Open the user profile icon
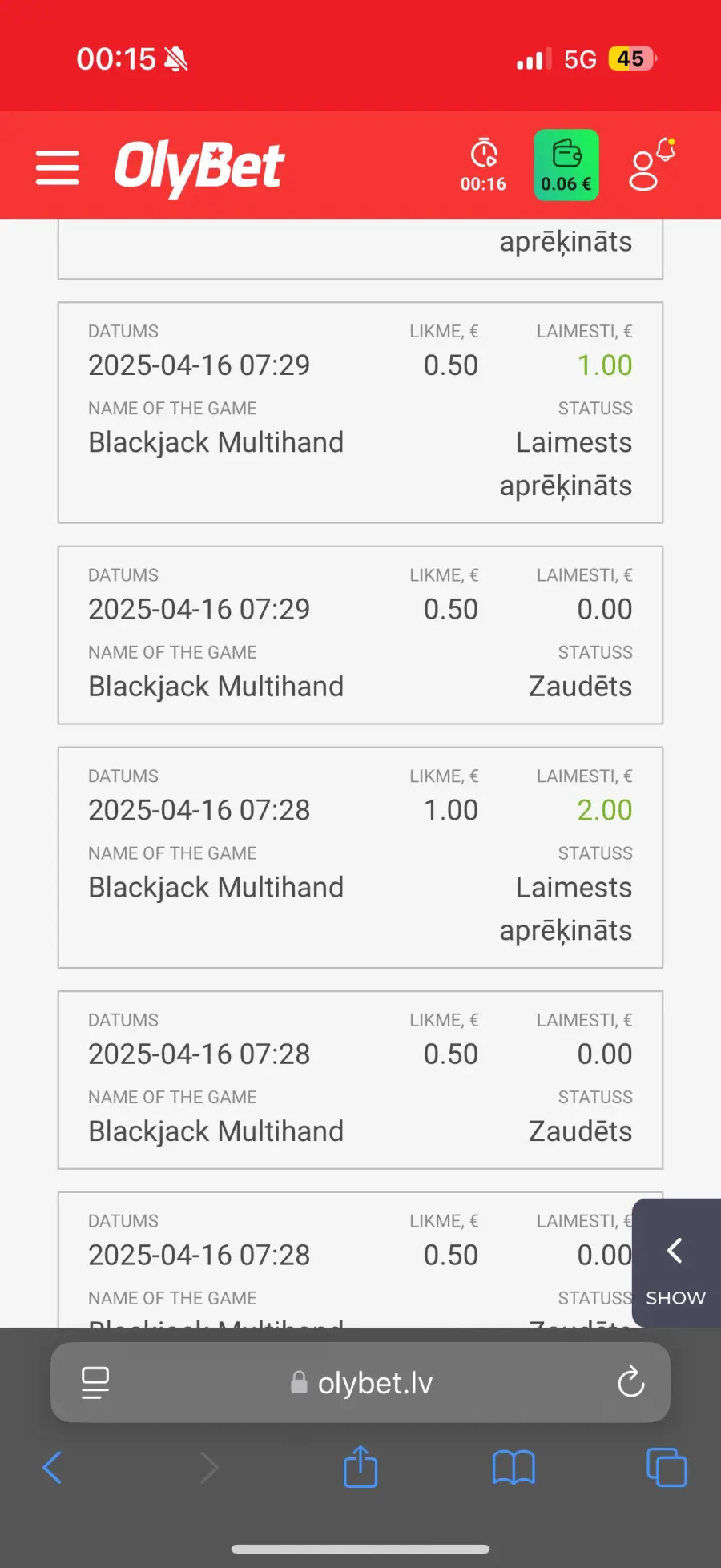The image size is (721, 1568). [651, 165]
